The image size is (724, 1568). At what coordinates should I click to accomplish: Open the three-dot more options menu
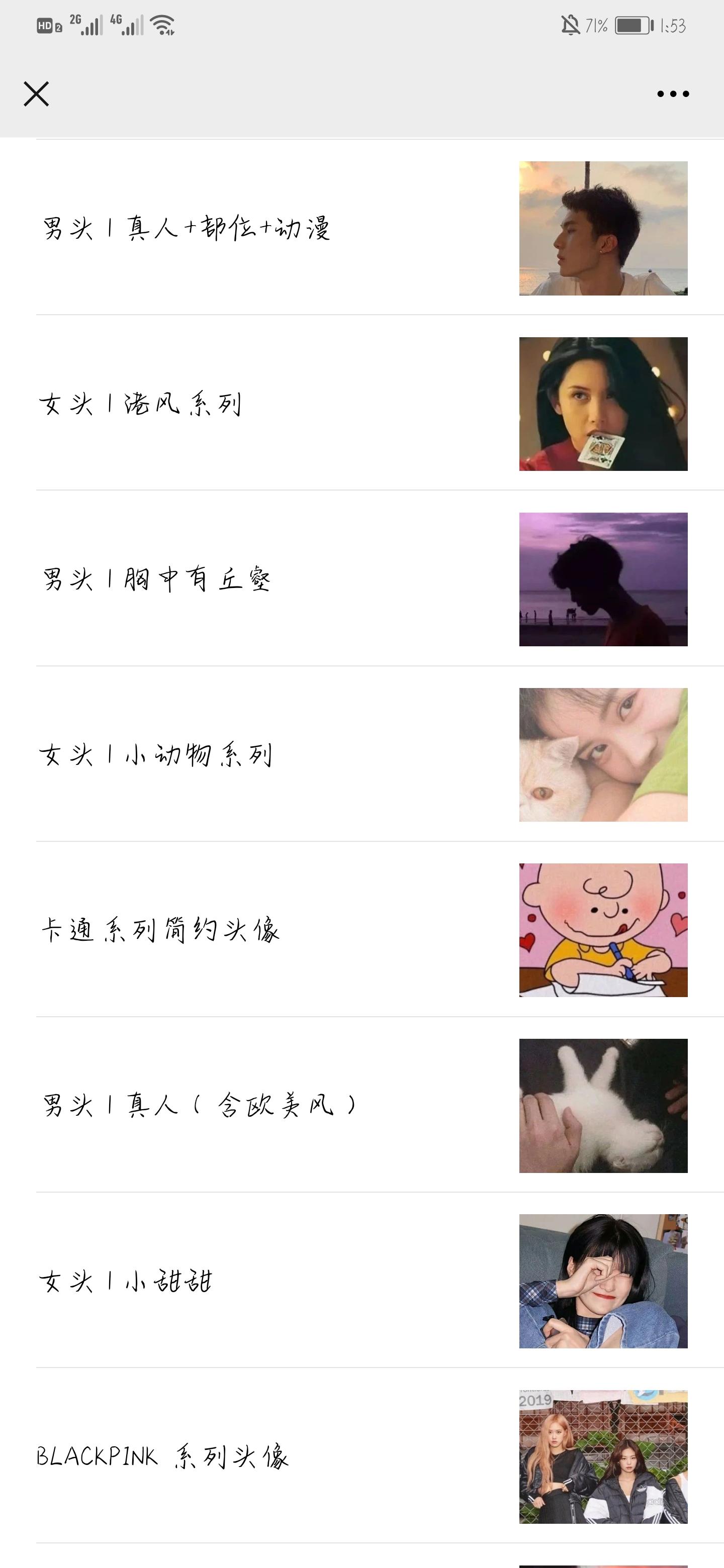tap(673, 94)
